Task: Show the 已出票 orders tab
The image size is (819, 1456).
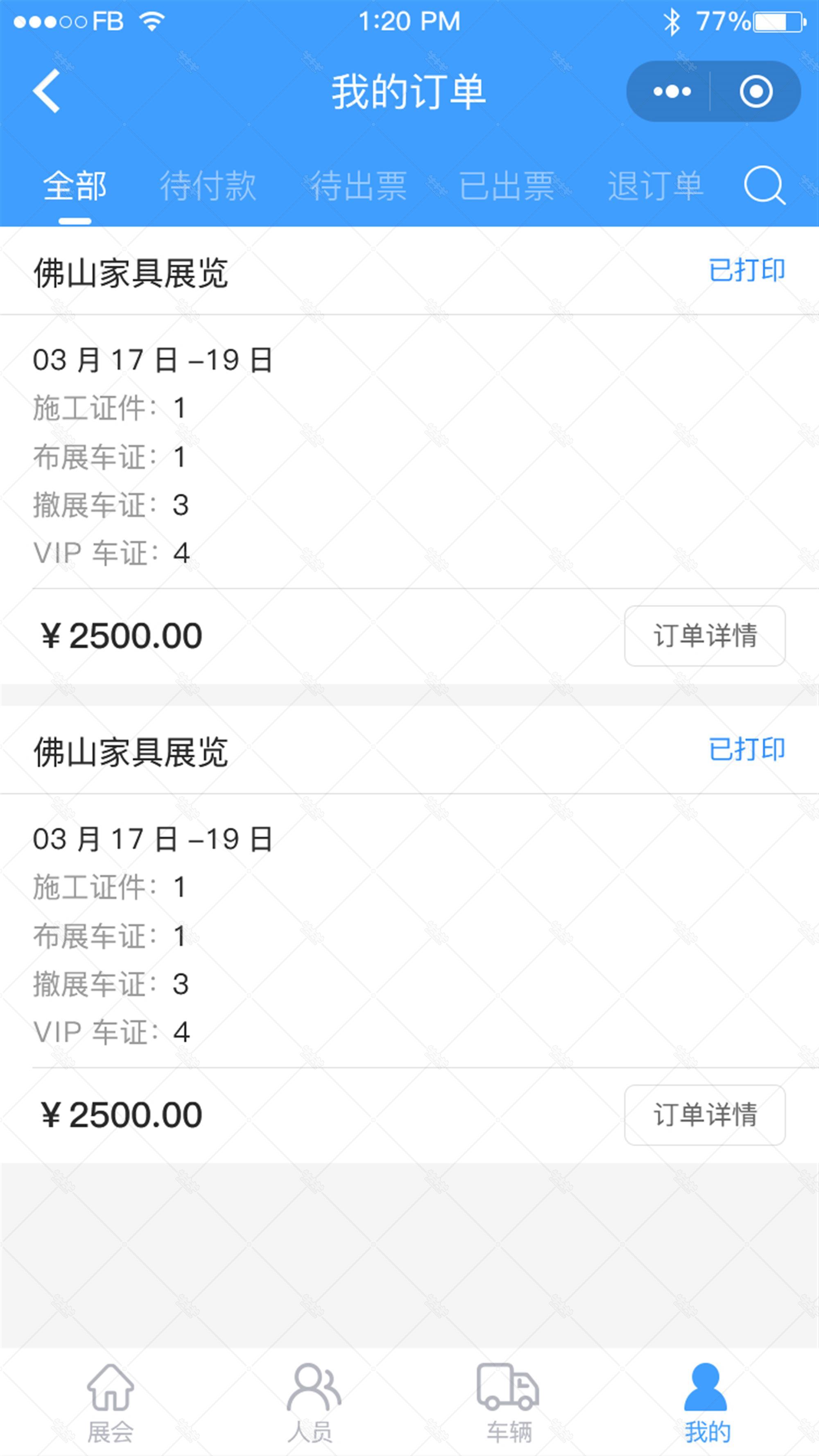Action: tap(507, 185)
